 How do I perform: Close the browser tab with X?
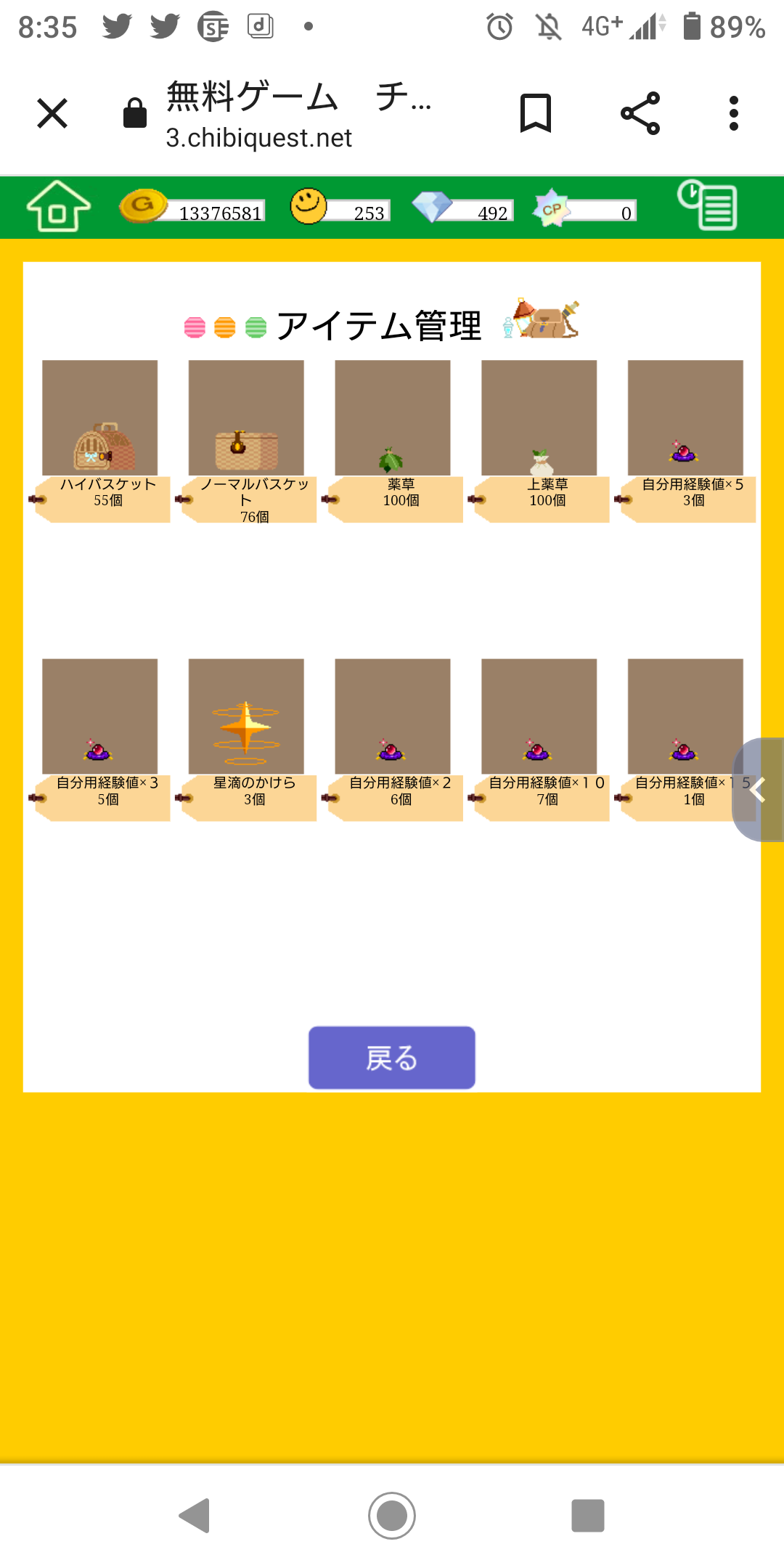[52, 114]
